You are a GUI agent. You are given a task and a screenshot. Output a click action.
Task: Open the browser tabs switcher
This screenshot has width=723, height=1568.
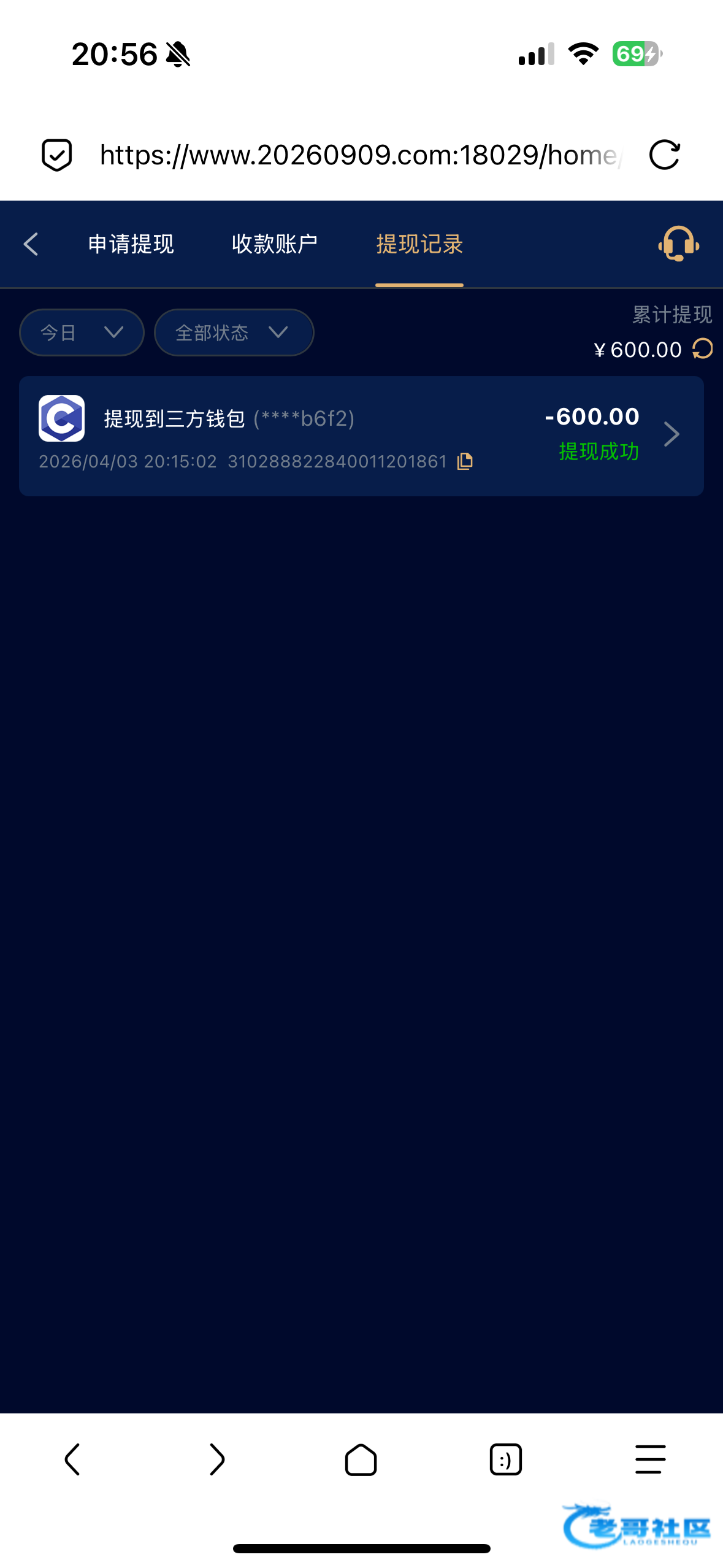pyautogui.click(x=505, y=1459)
